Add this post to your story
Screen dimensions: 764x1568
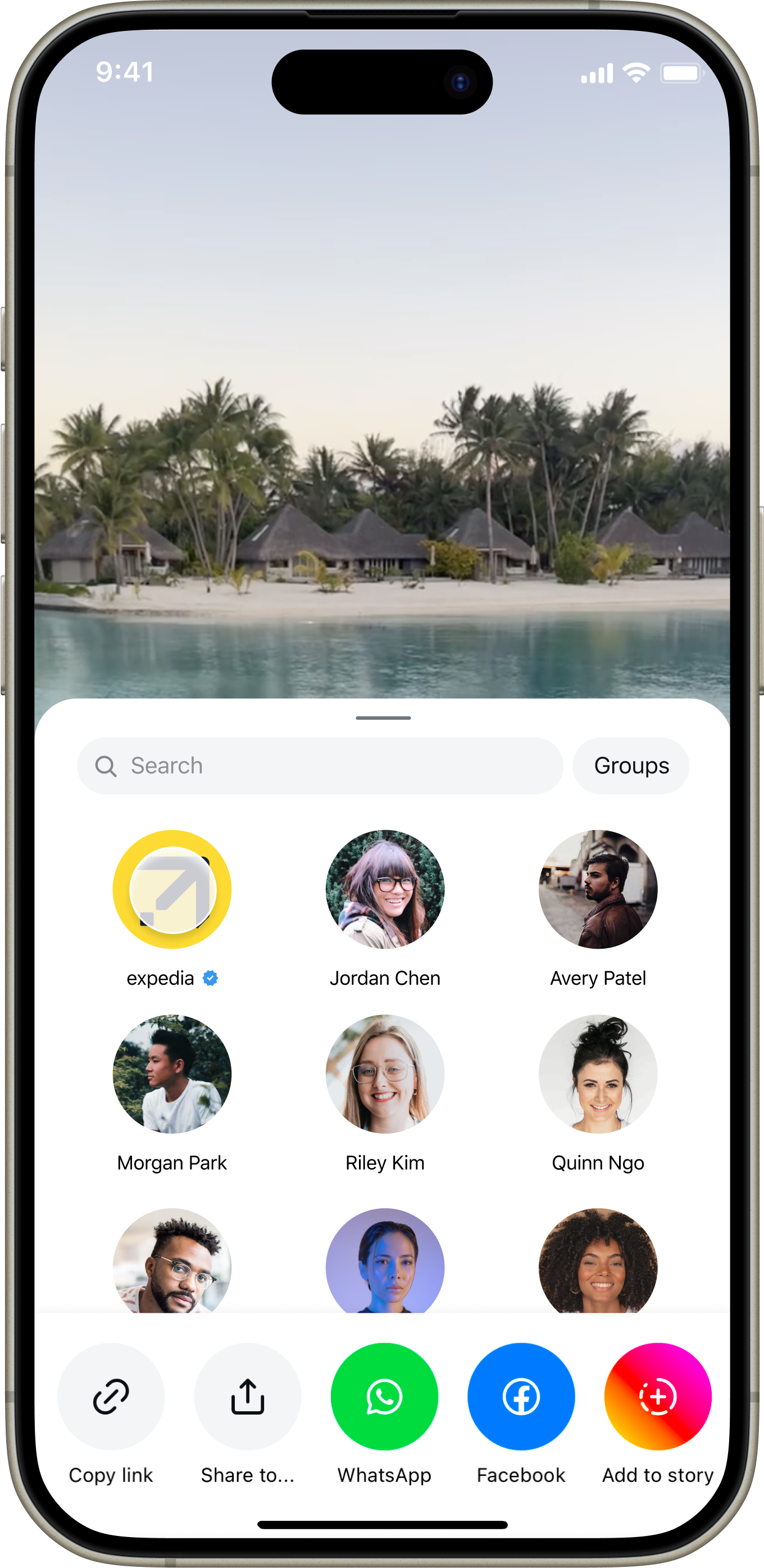(x=658, y=1397)
